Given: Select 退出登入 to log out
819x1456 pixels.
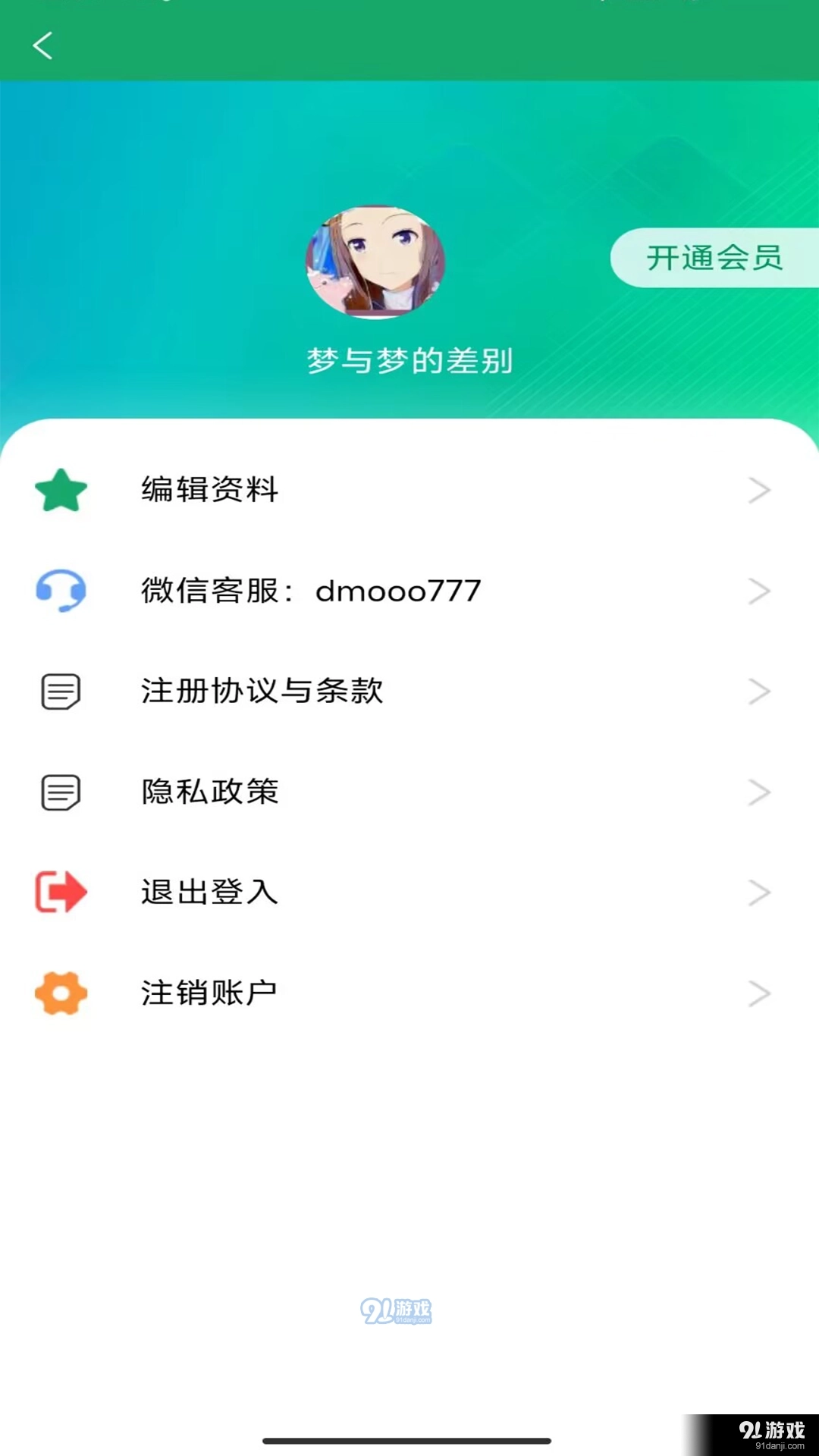Looking at the screenshot, I should click(x=409, y=892).
